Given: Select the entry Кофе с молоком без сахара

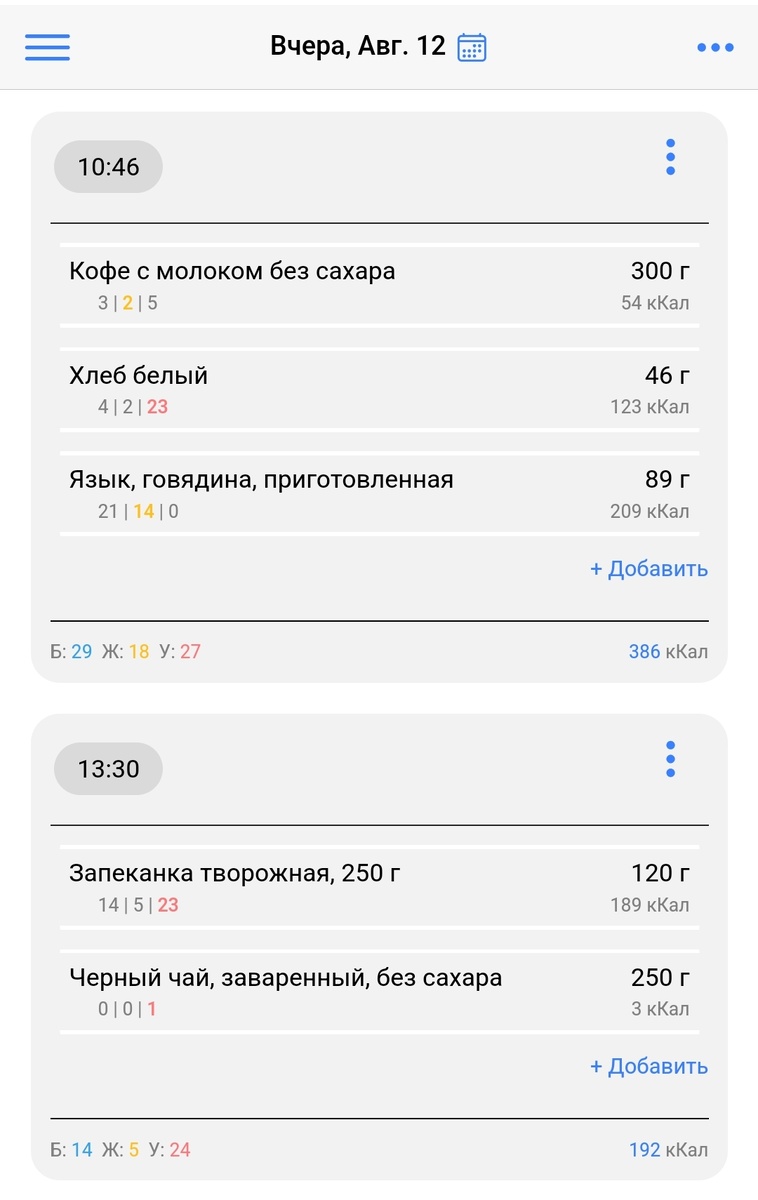Looking at the screenshot, I should (x=230, y=271).
